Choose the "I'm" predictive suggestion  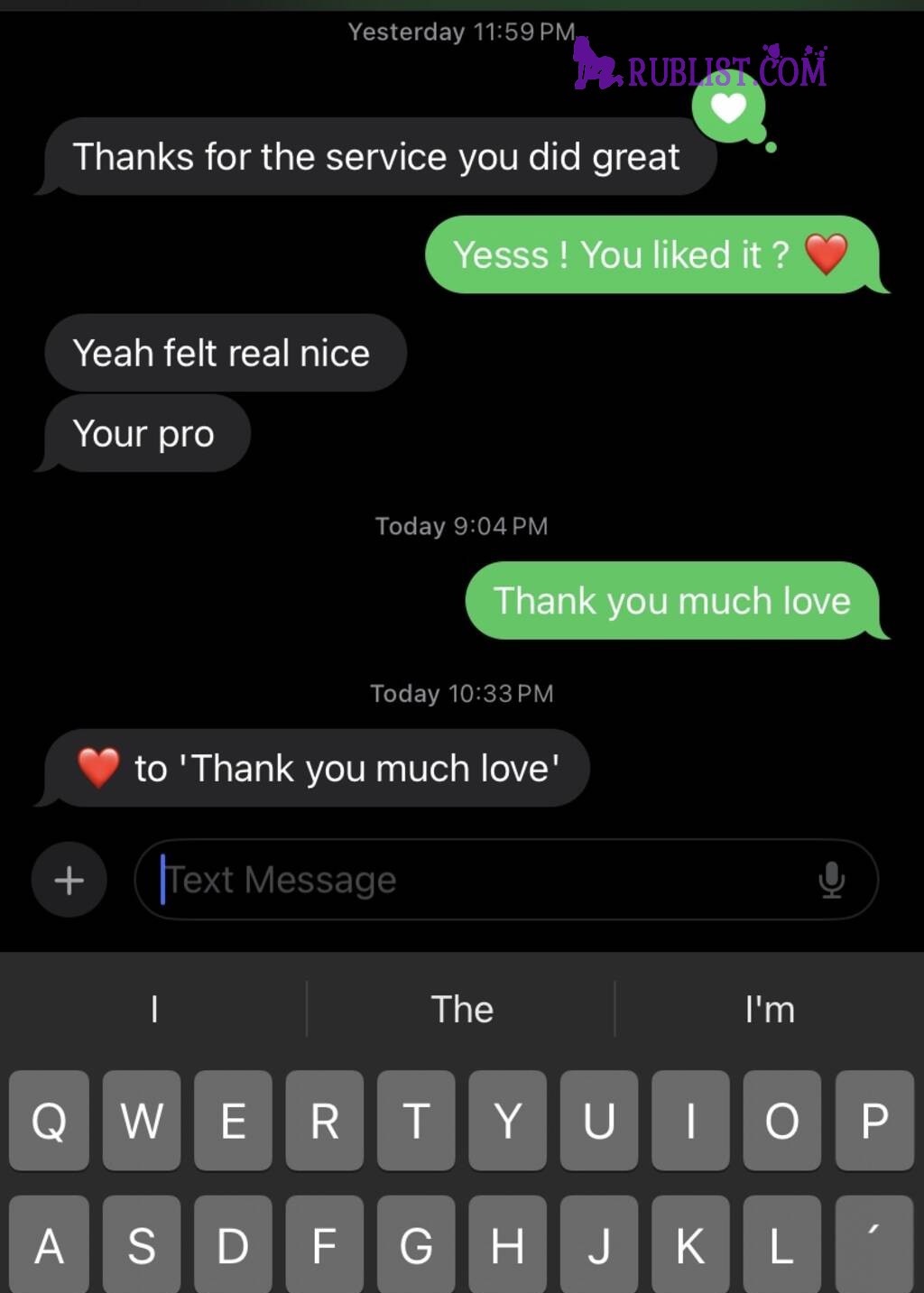click(770, 1009)
